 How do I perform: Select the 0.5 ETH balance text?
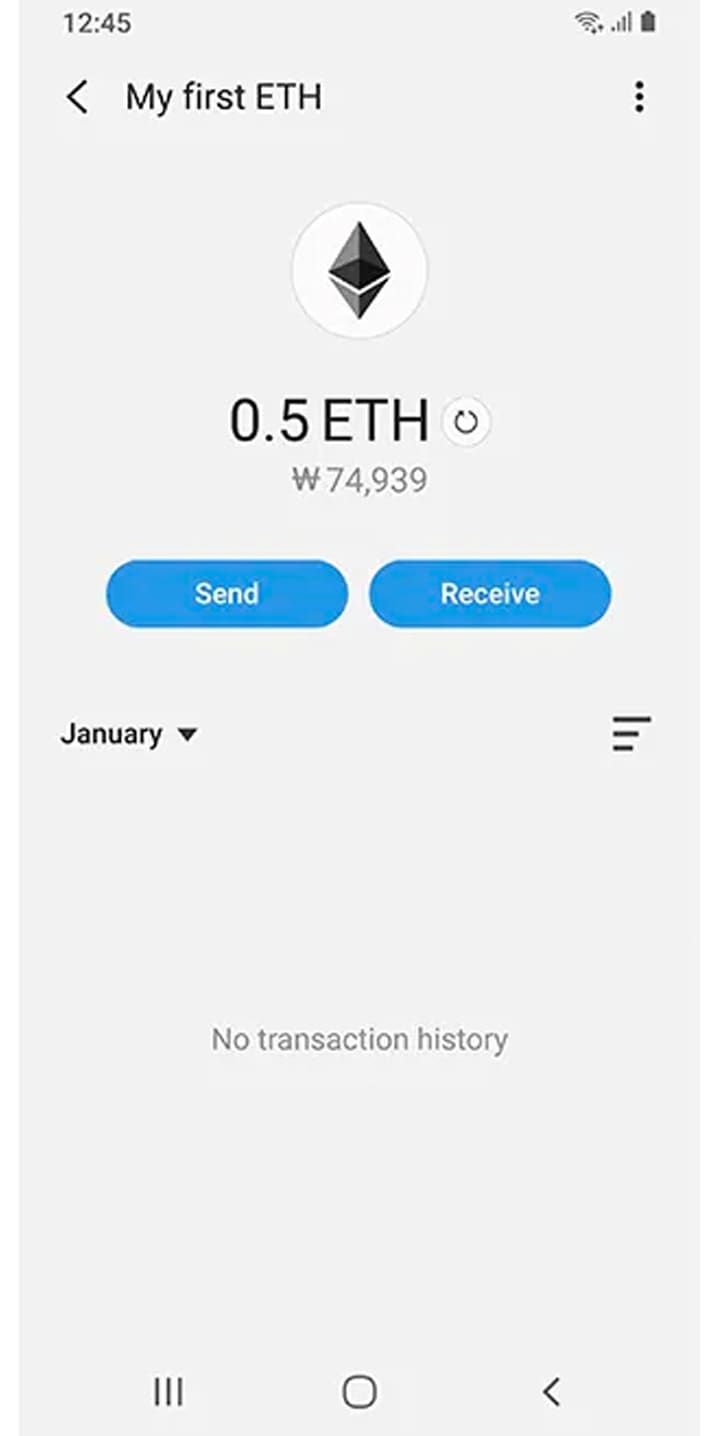[x=330, y=420]
